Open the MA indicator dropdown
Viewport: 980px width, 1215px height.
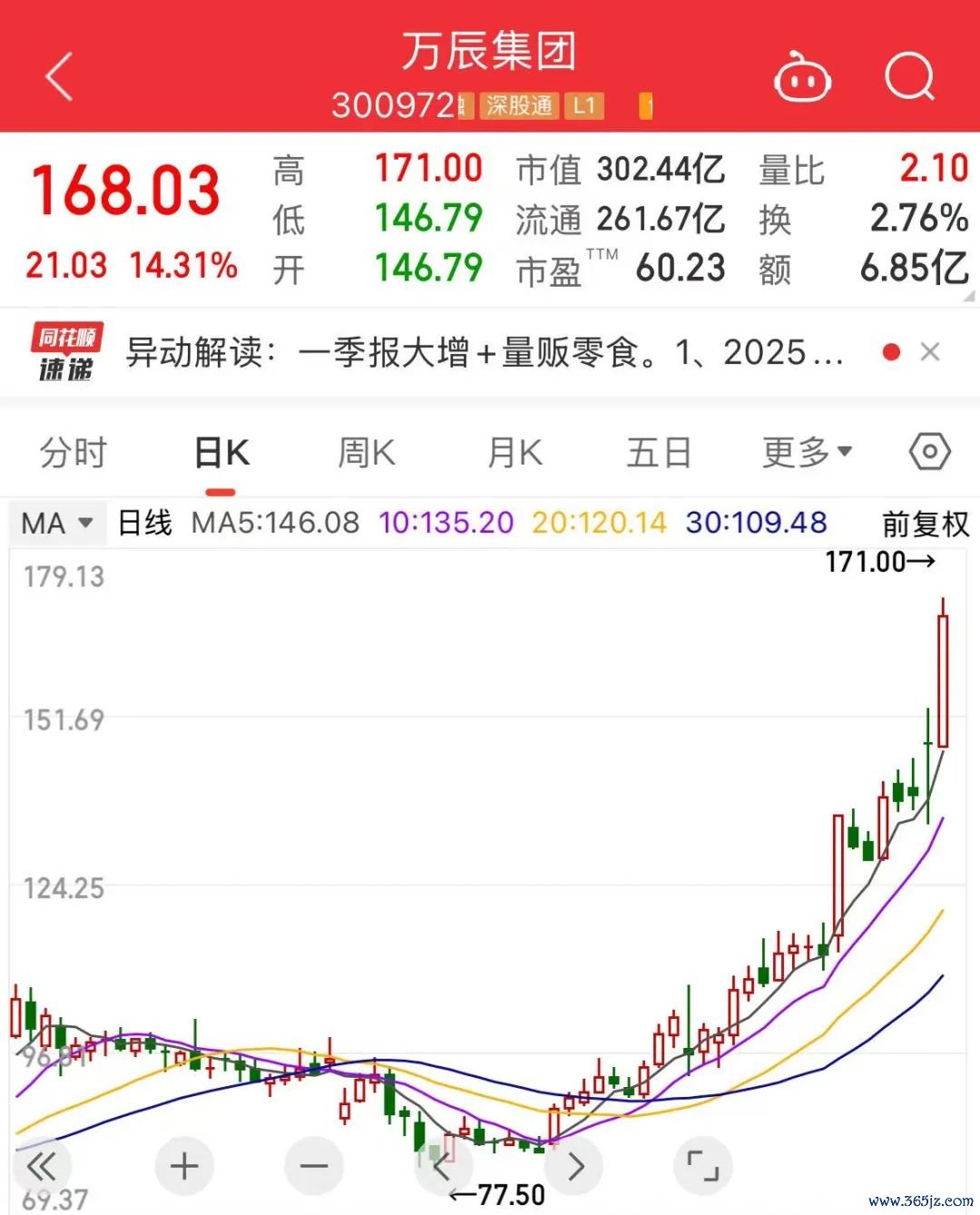56,524
